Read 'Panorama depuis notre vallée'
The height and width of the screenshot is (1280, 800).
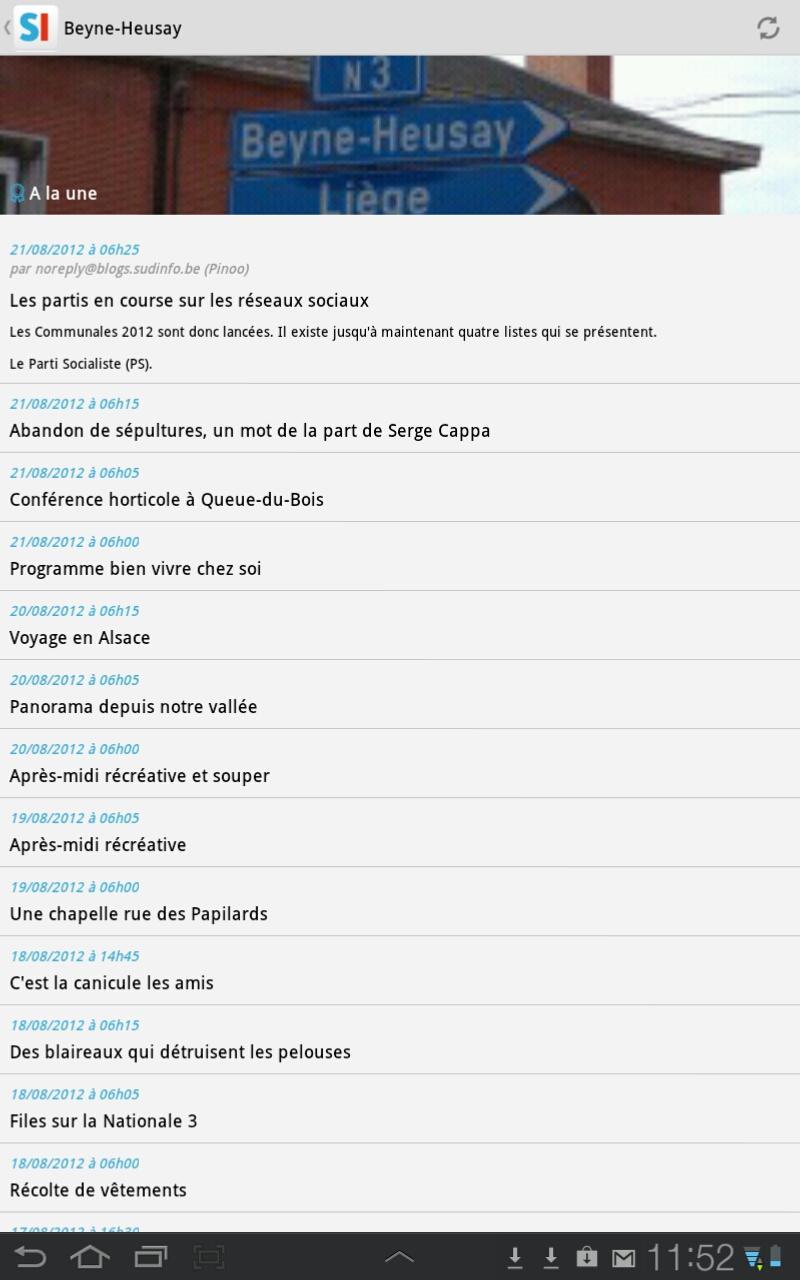pos(134,707)
